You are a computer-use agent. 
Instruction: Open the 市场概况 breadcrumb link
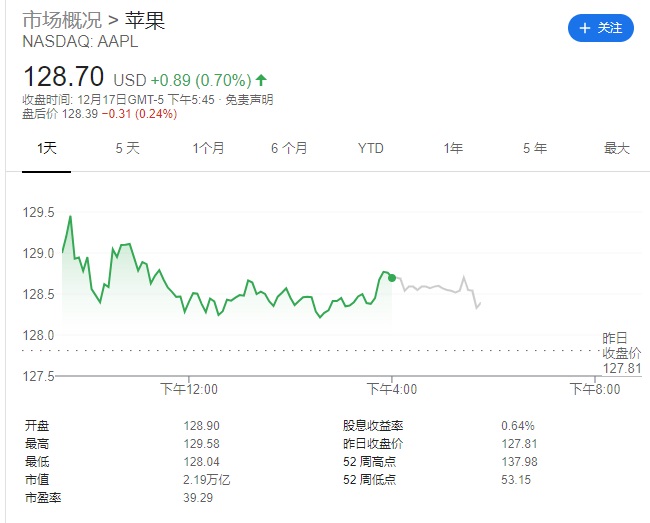[61, 21]
